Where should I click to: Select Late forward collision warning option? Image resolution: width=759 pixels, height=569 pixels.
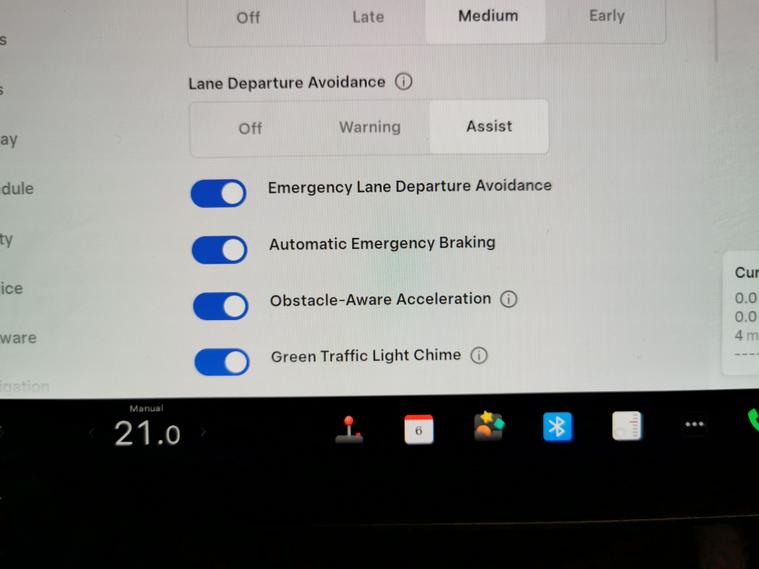(368, 17)
